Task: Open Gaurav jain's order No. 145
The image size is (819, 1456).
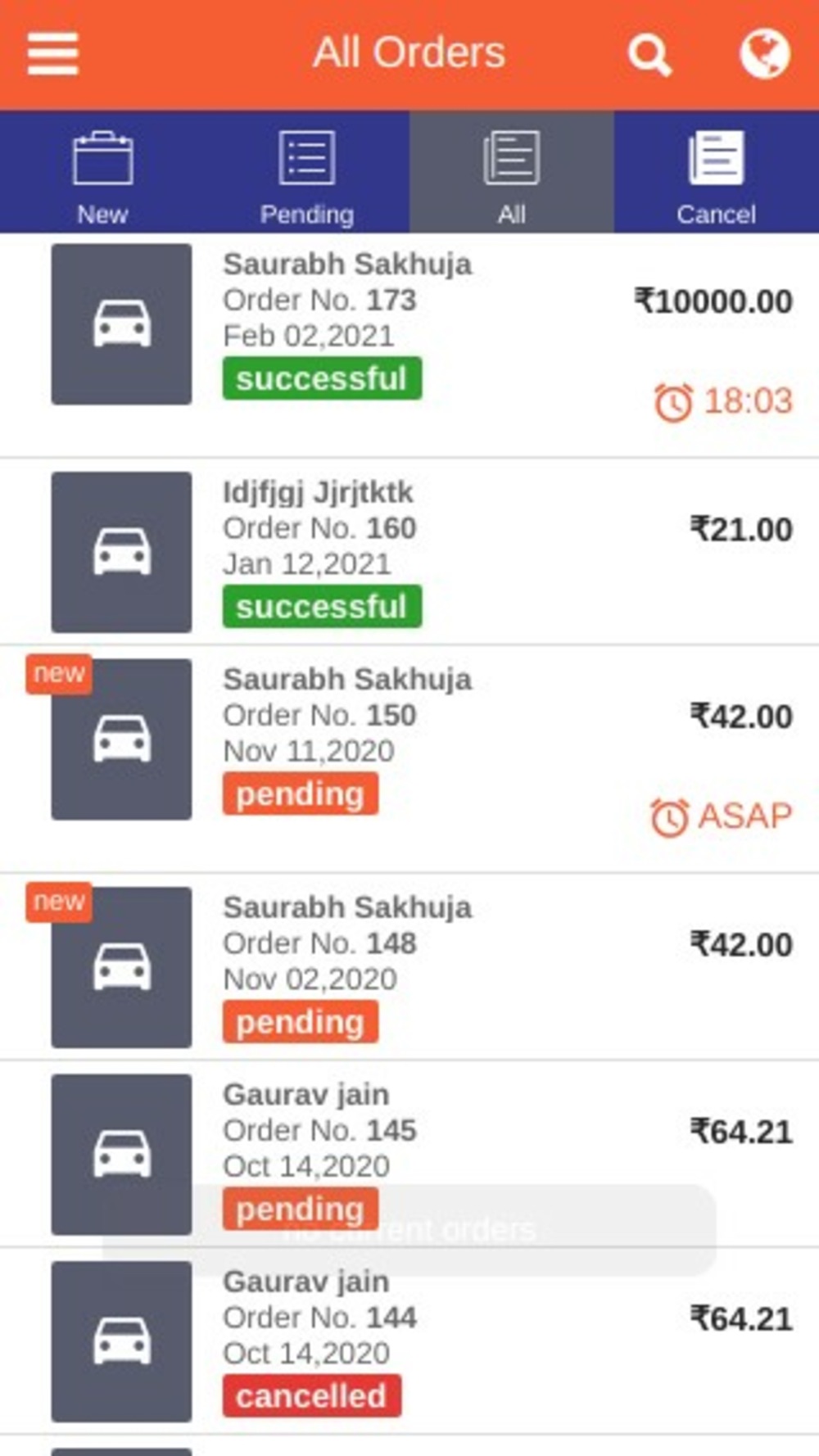Action: click(409, 1154)
